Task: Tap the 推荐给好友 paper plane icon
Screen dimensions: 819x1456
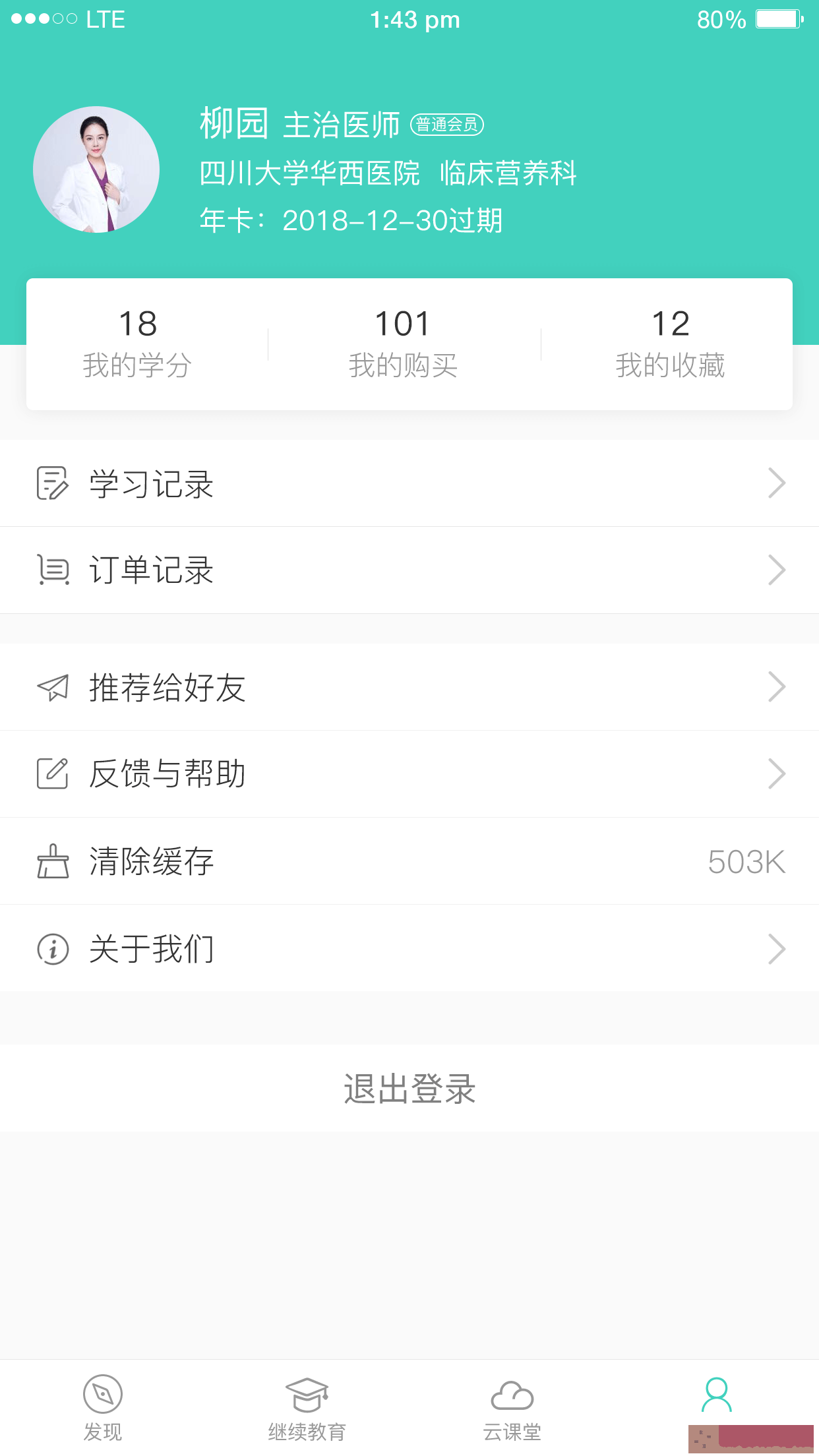Action: coord(52,686)
